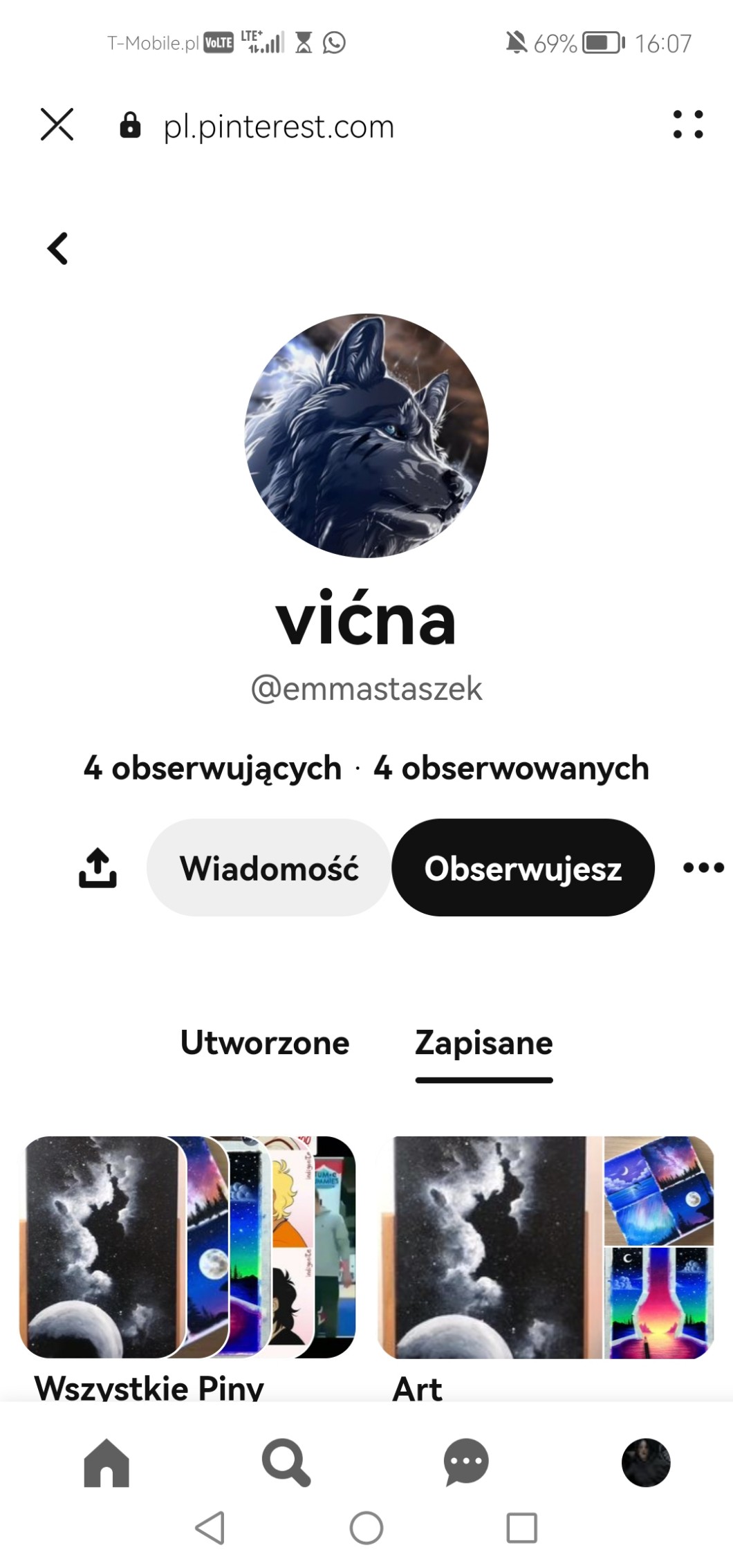Open the messages inbox tab

[x=466, y=1462]
